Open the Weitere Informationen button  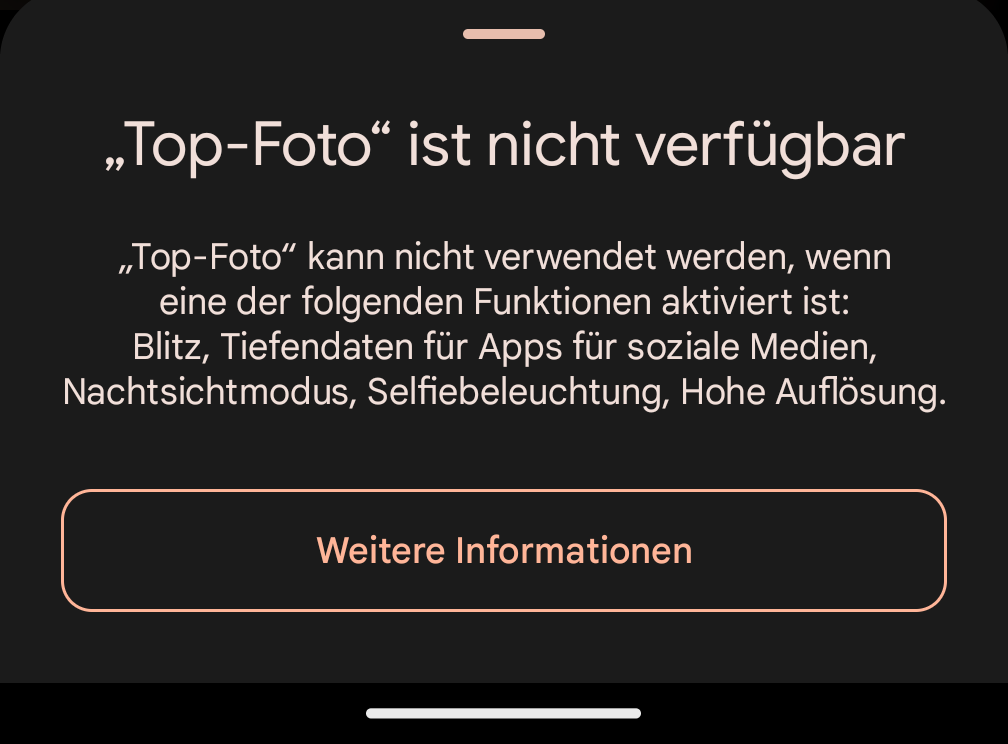(x=504, y=550)
